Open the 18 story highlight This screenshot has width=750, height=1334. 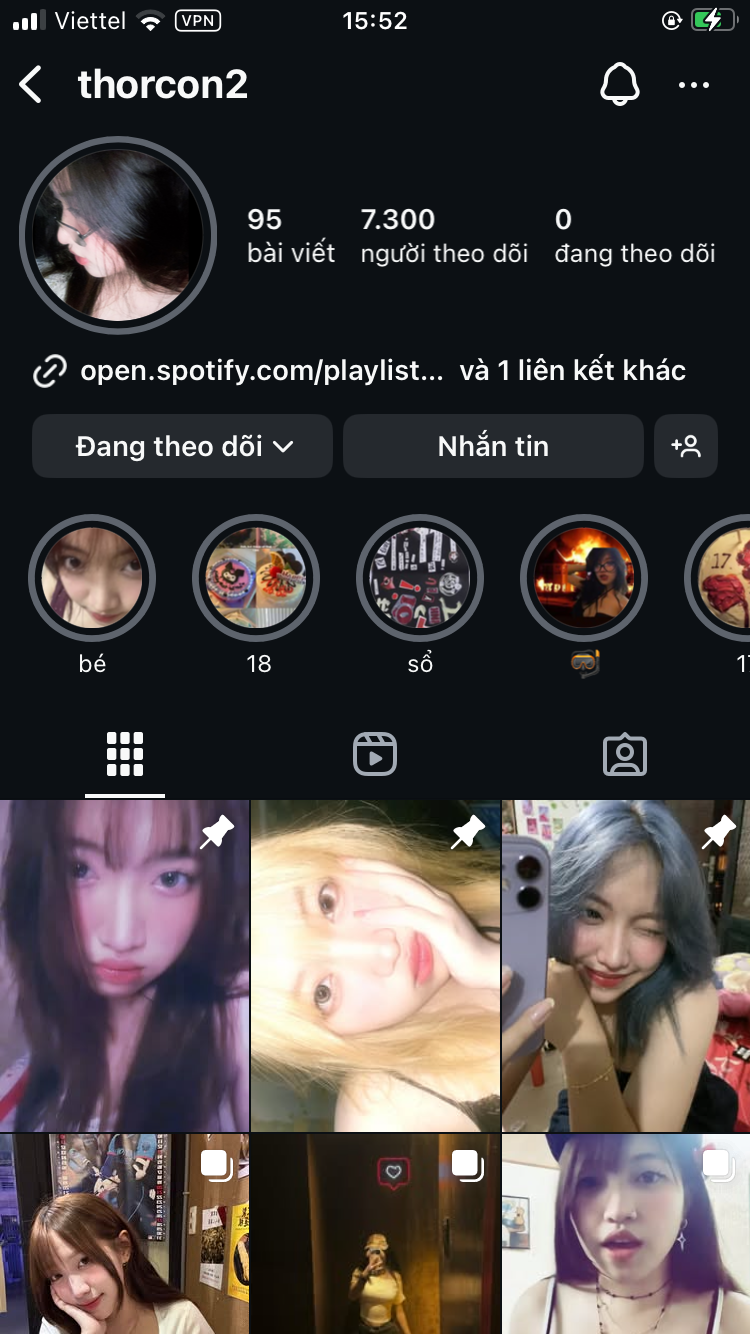(256, 578)
